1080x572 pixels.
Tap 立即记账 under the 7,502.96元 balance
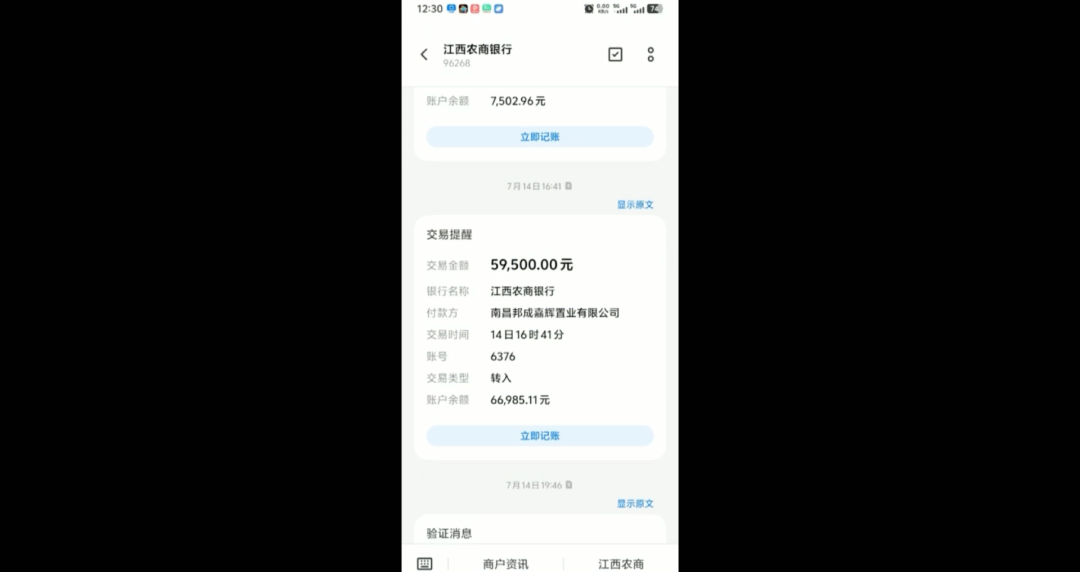[x=540, y=136]
